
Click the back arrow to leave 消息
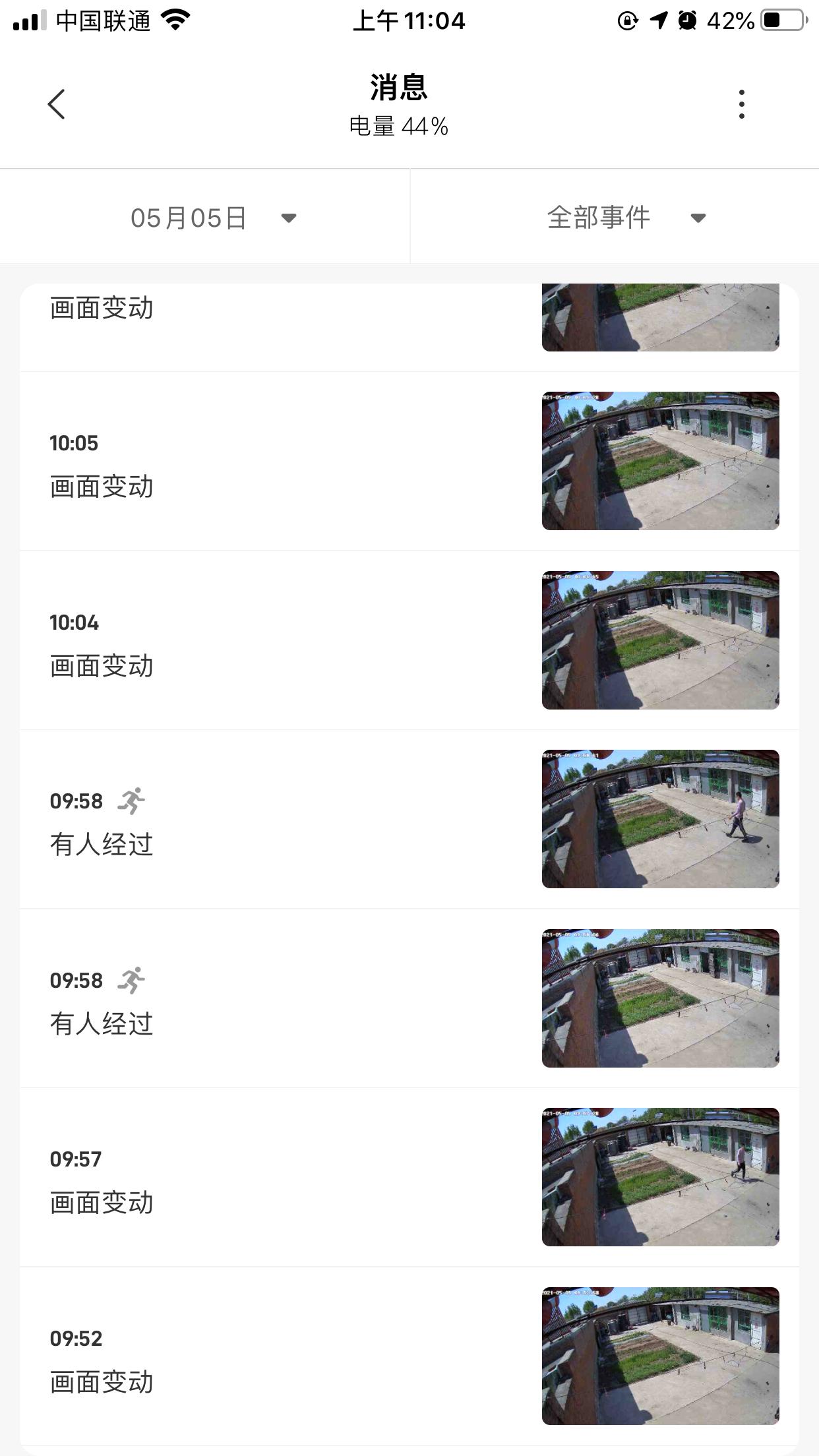pos(55,103)
